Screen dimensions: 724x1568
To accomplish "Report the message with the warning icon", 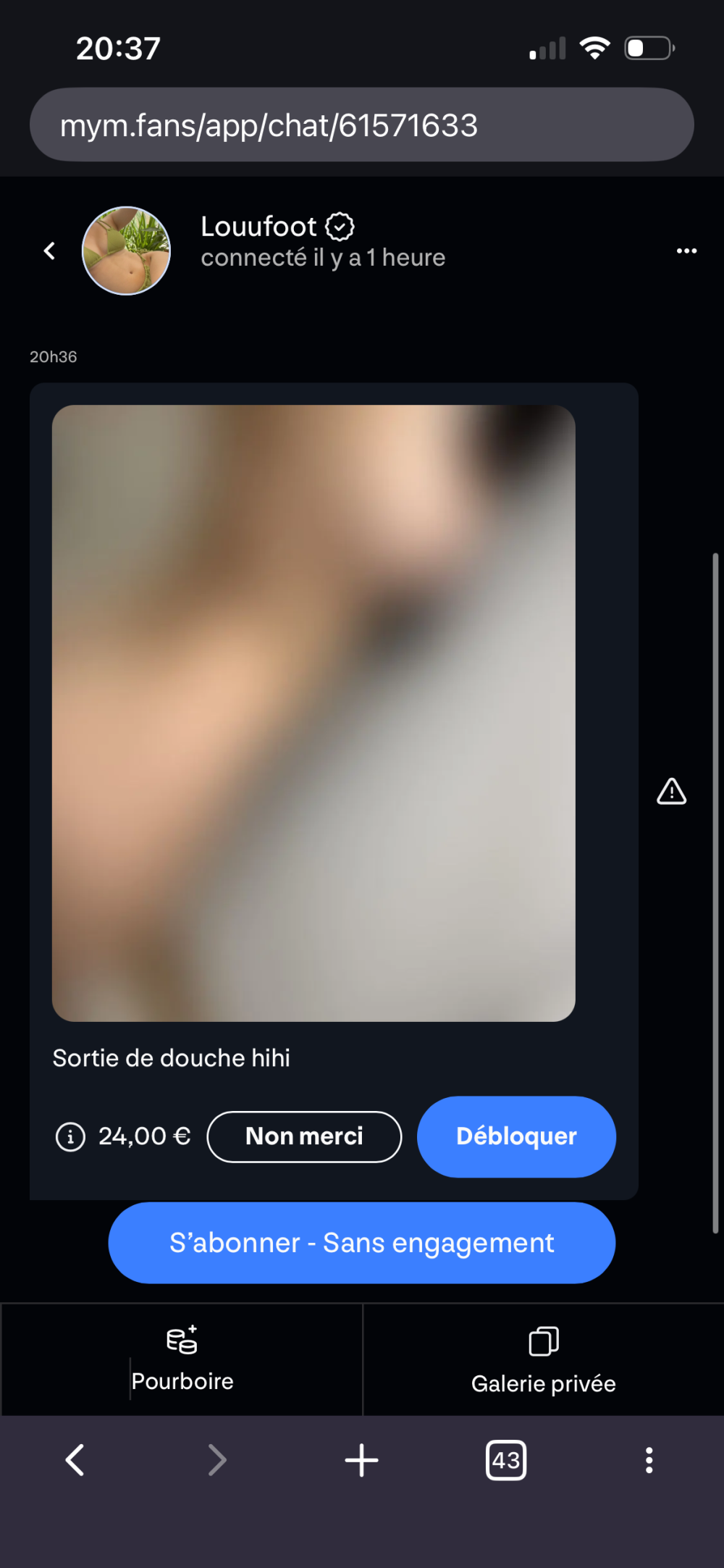I will [671, 792].
